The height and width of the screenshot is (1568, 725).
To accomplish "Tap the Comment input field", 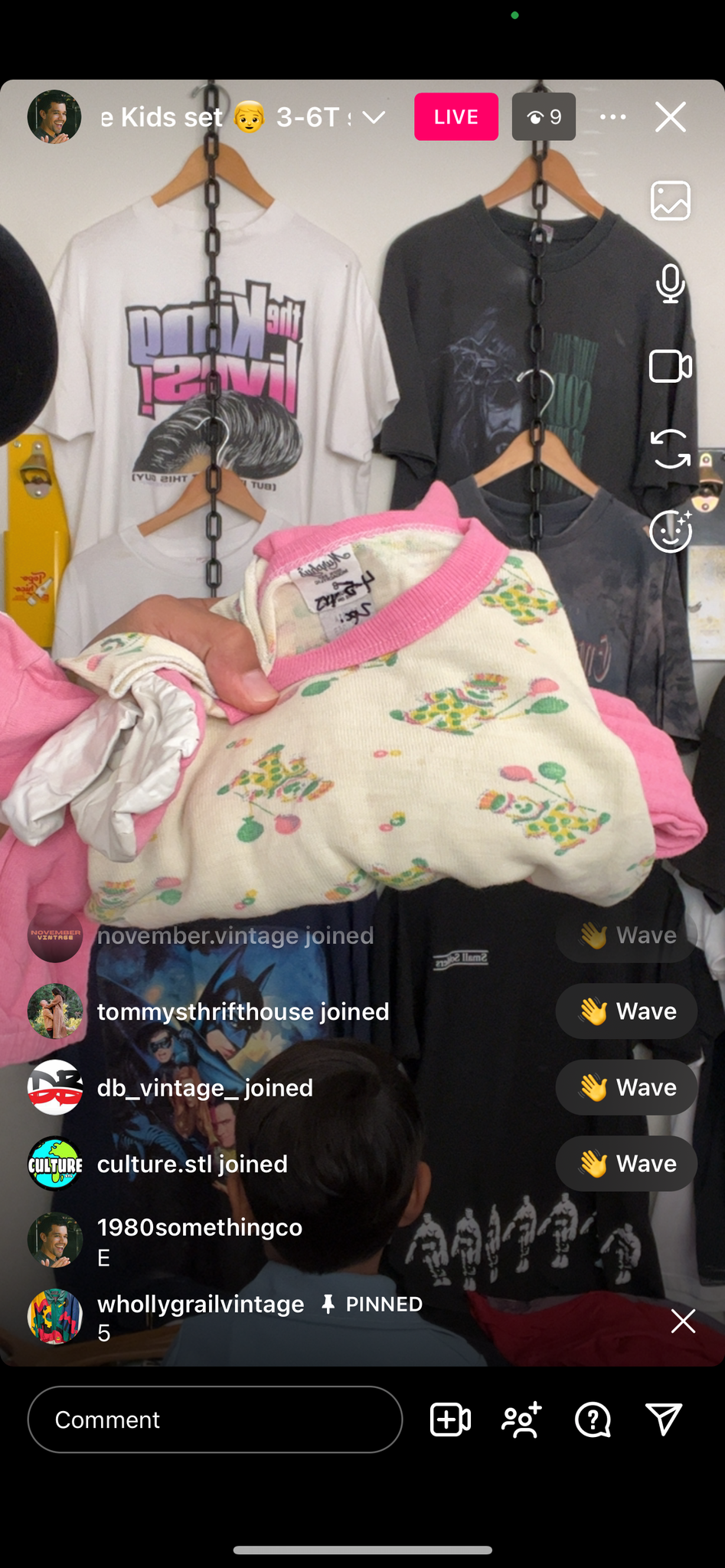I will pyautogui.click(x=215, y=1419).
